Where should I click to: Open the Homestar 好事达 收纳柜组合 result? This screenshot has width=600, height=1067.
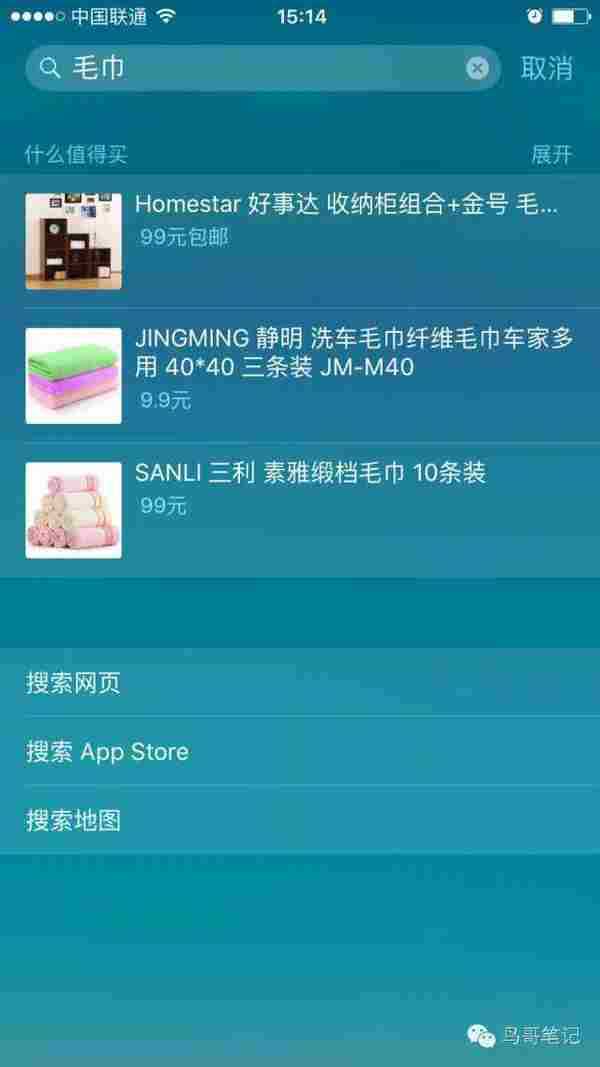tap(300, 240)
